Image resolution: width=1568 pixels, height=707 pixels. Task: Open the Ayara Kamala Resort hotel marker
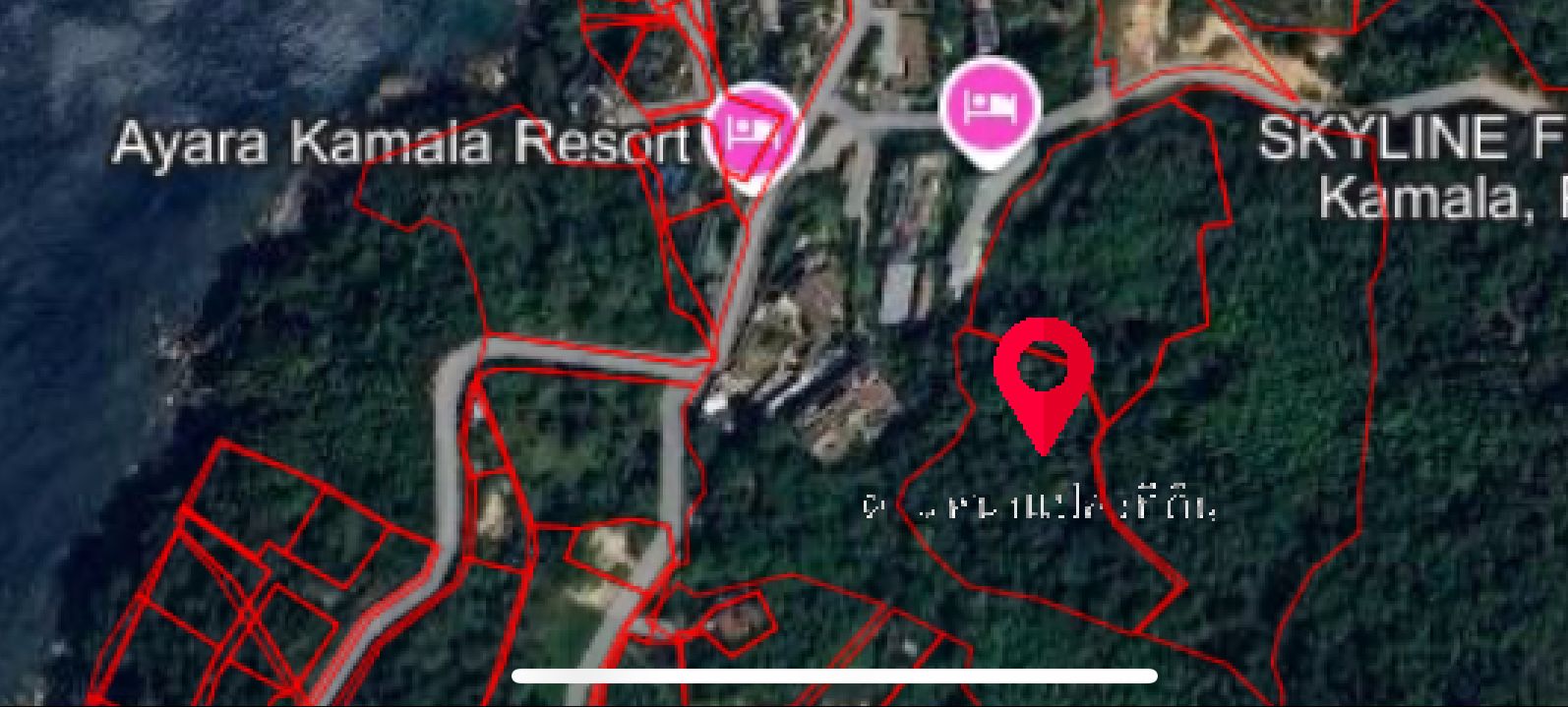coord(755,133)
